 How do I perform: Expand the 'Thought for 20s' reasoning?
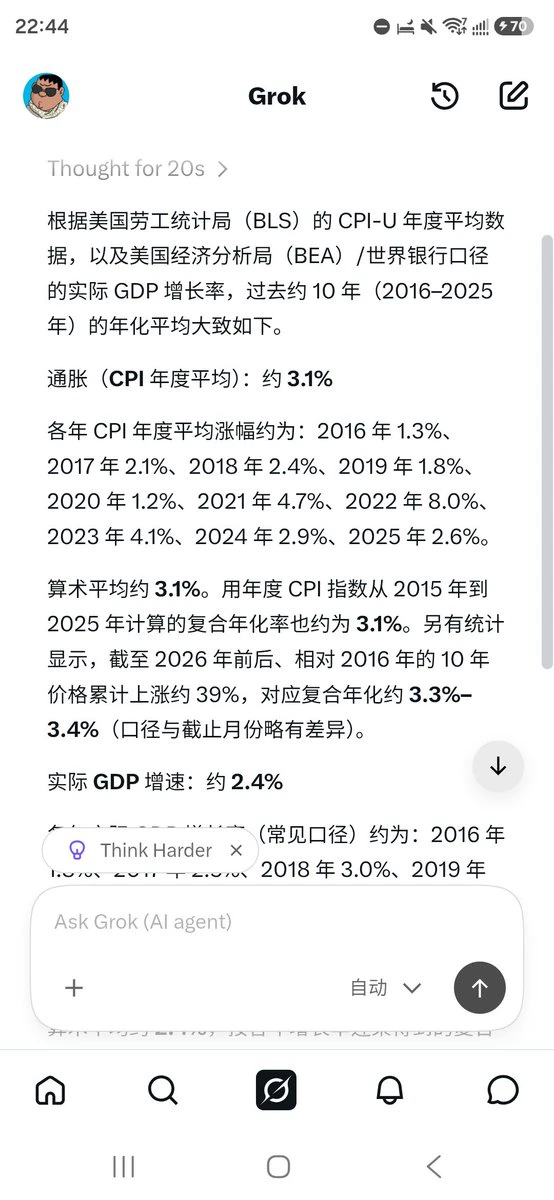point(138,169)
